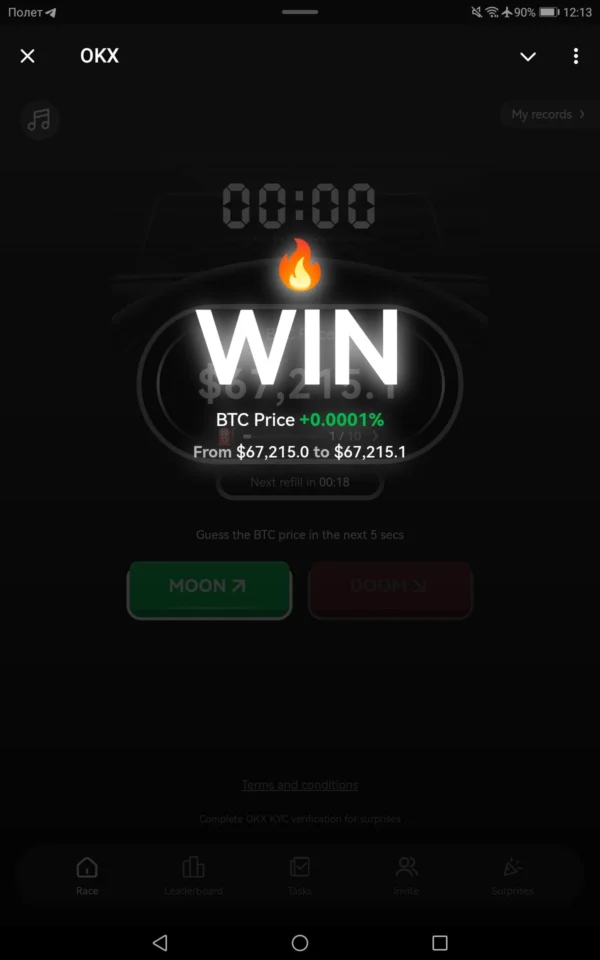Tap the green MOON button
The width and height of the screenshot is (600, 960).
tap(209, 590)
